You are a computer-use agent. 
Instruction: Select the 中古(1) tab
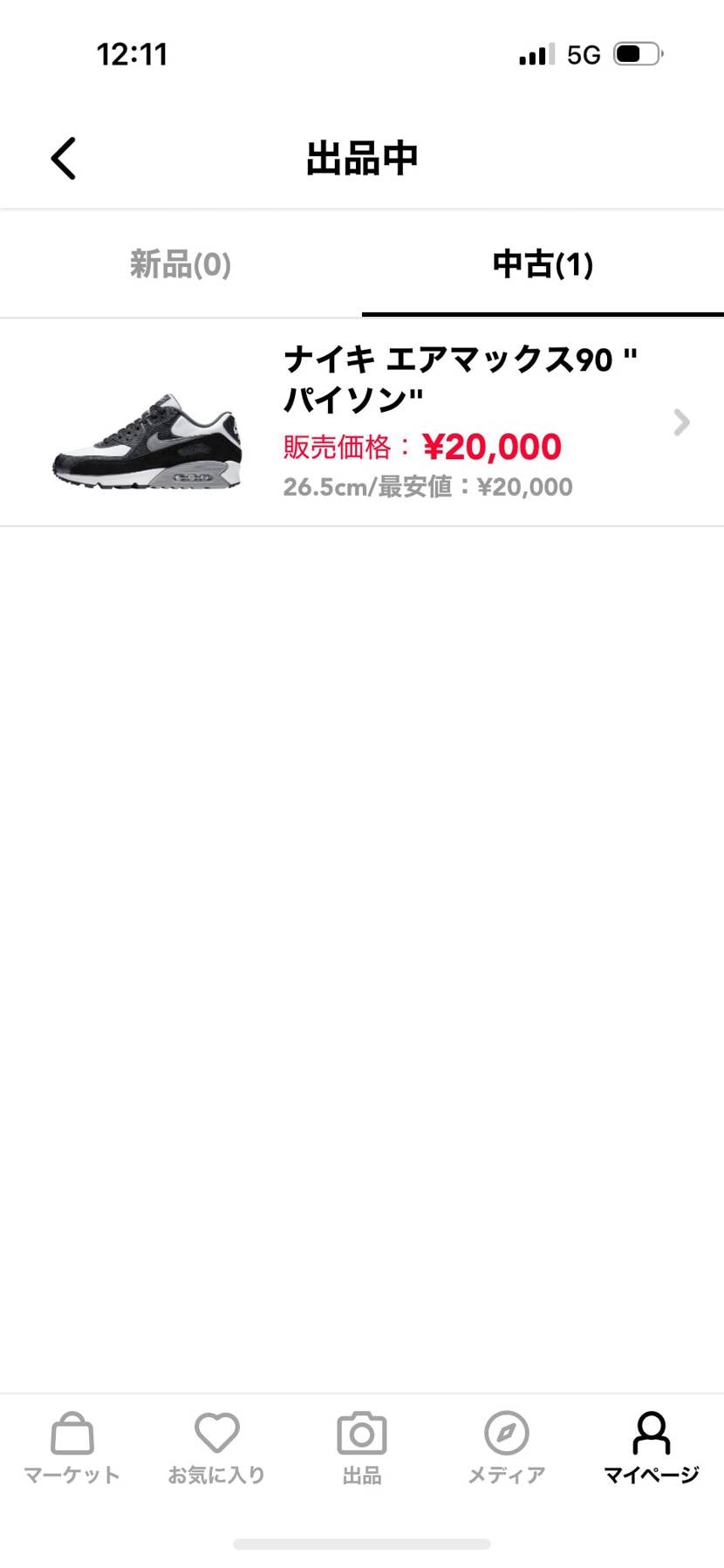tap(543, 264)
